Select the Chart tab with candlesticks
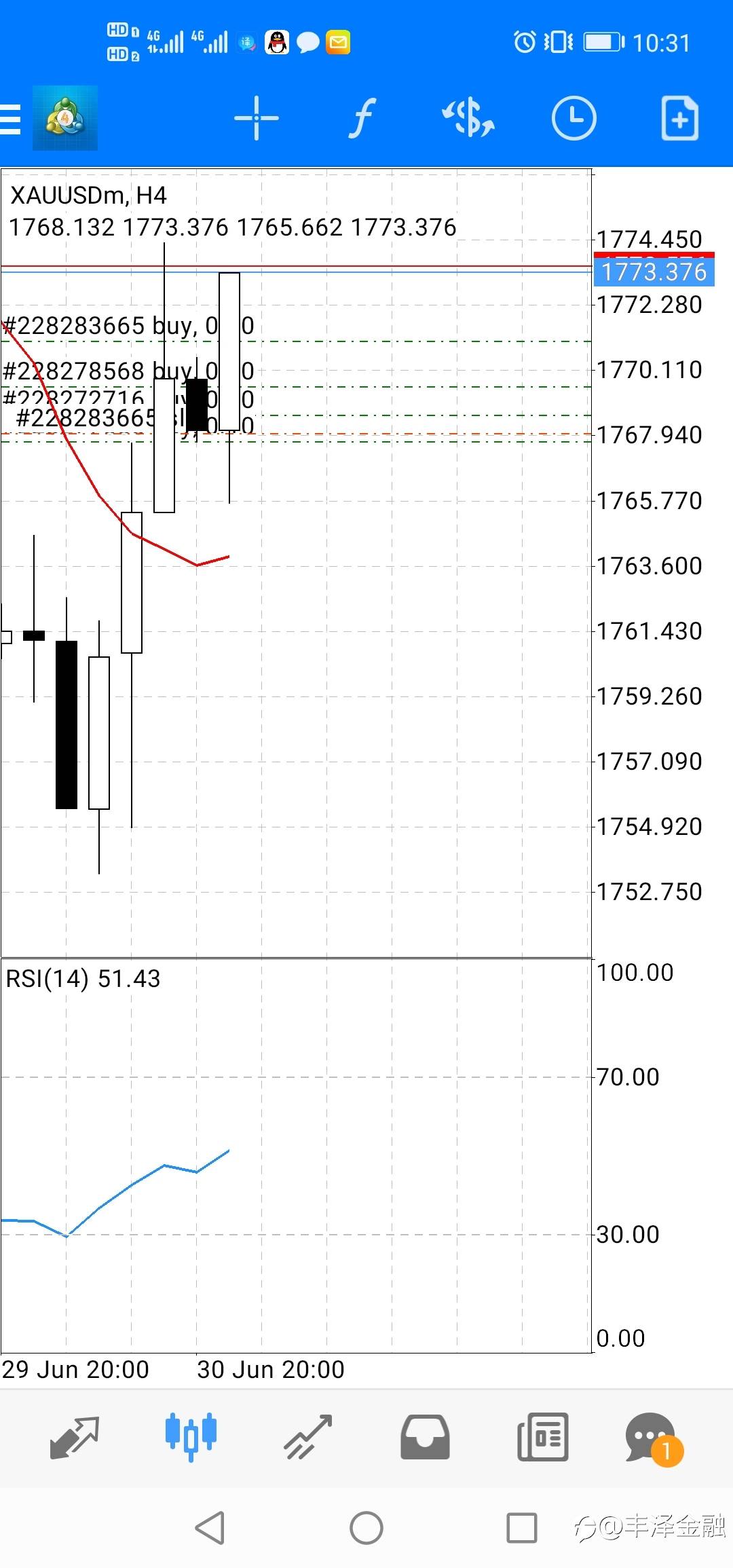The width and height of the screenshot is (733, 1568). [191, 1437]
